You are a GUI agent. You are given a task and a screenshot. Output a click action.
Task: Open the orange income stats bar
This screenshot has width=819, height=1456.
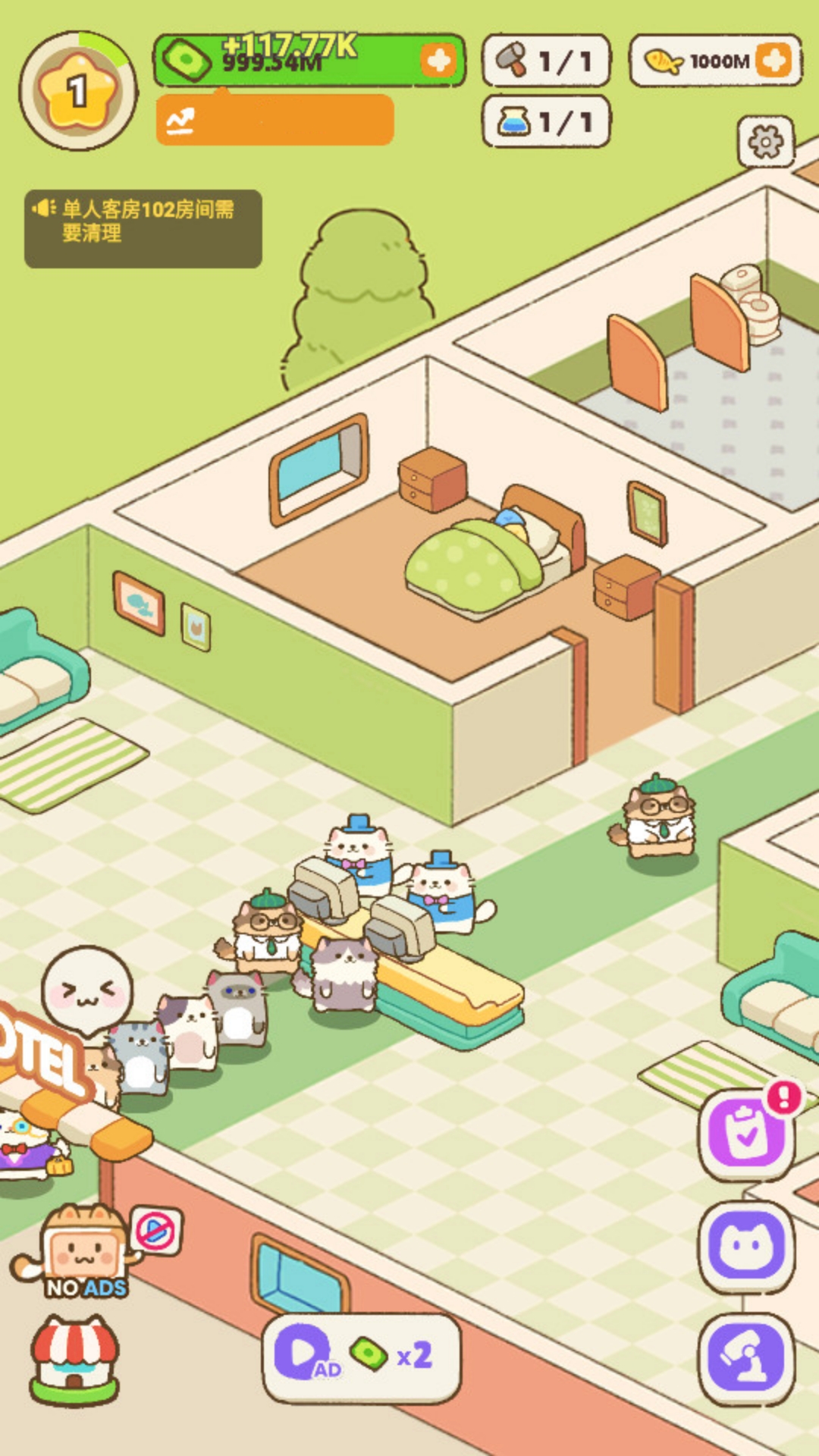point(275,120)
